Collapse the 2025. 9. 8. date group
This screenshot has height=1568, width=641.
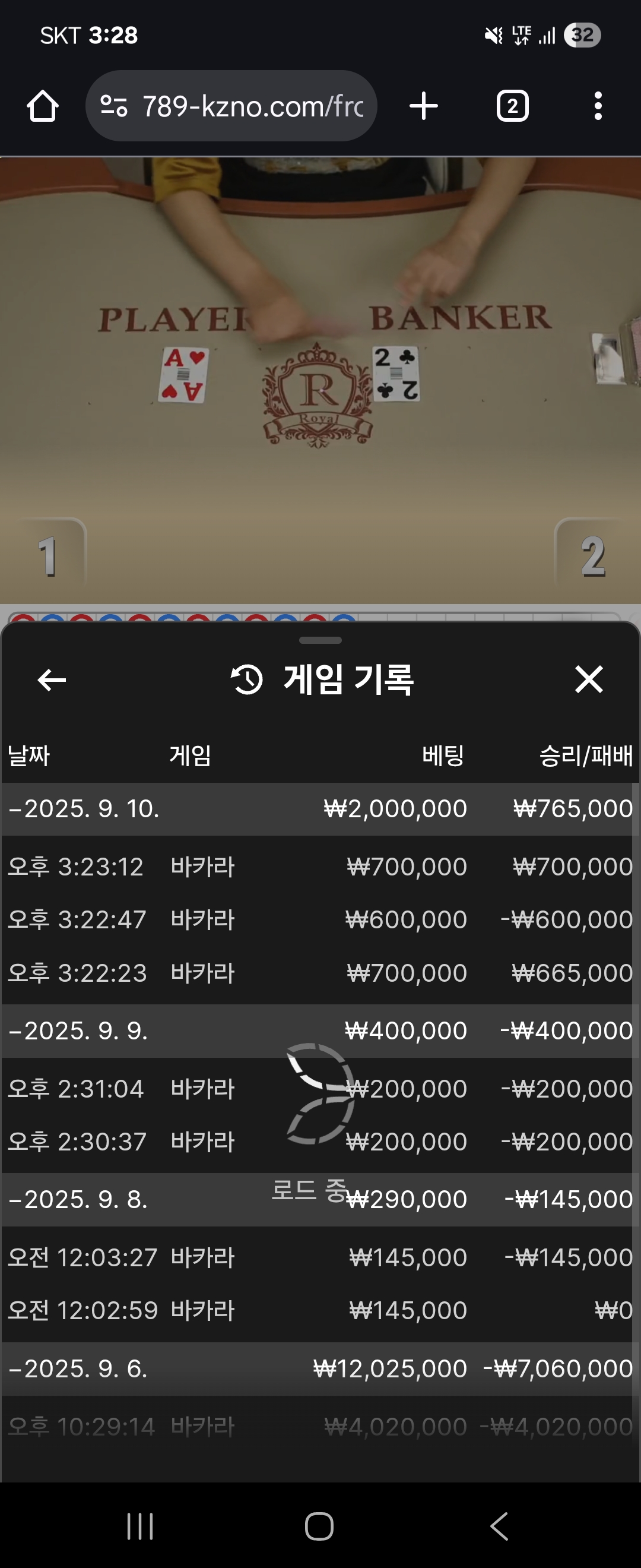(78, 1199)
